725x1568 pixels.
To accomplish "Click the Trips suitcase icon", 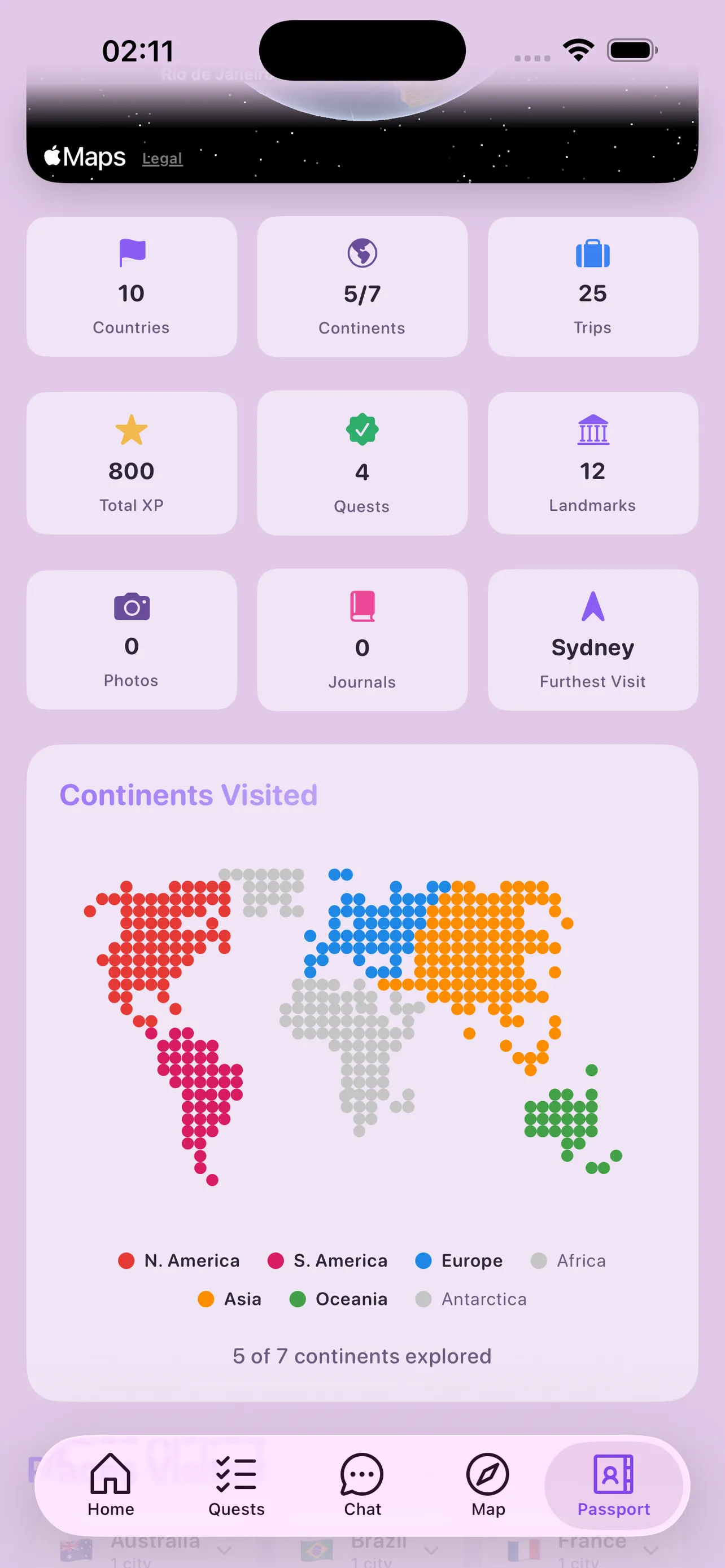I will click(592, 253).
